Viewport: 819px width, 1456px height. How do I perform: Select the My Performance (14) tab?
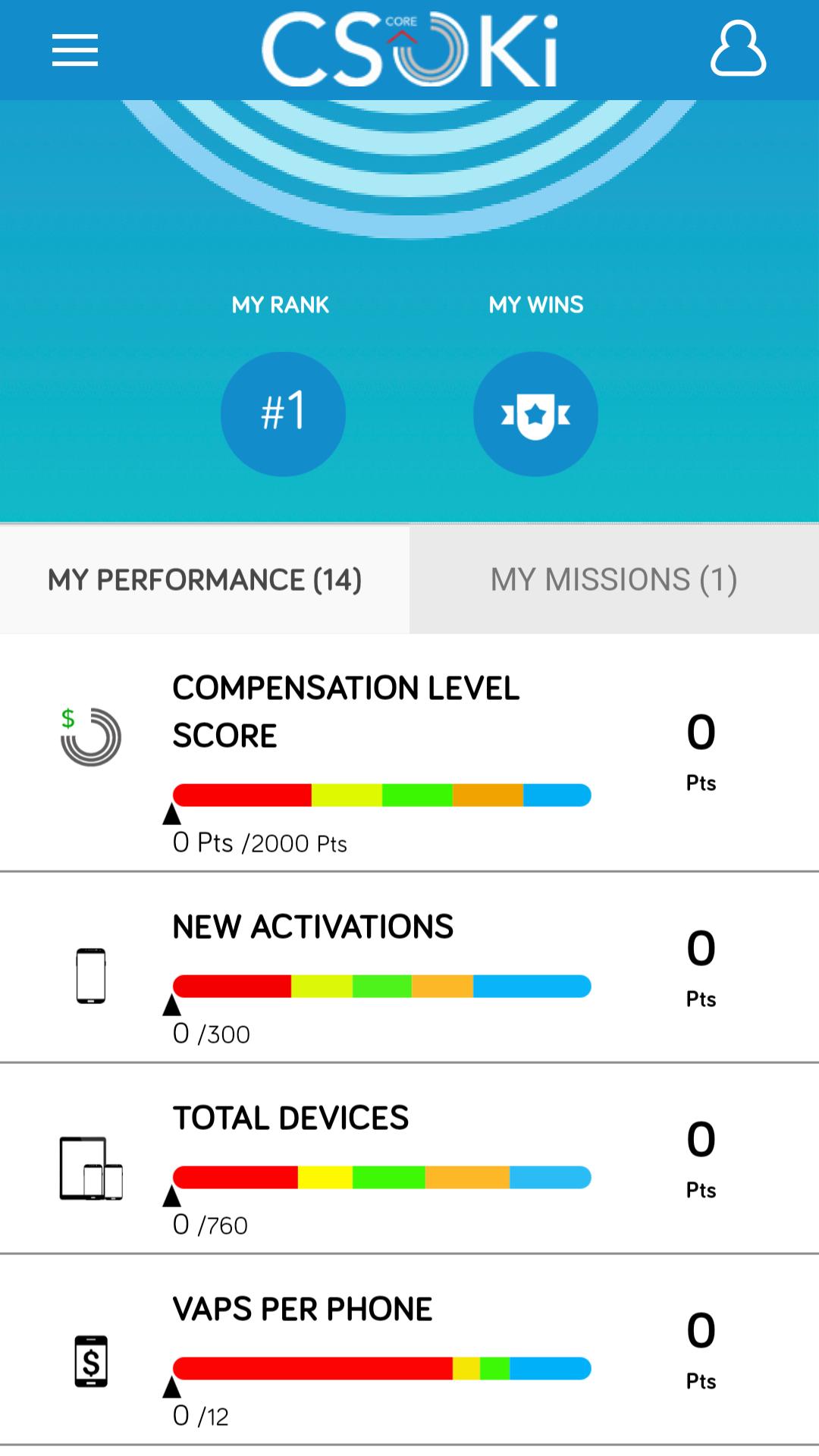tap(205, 580)
